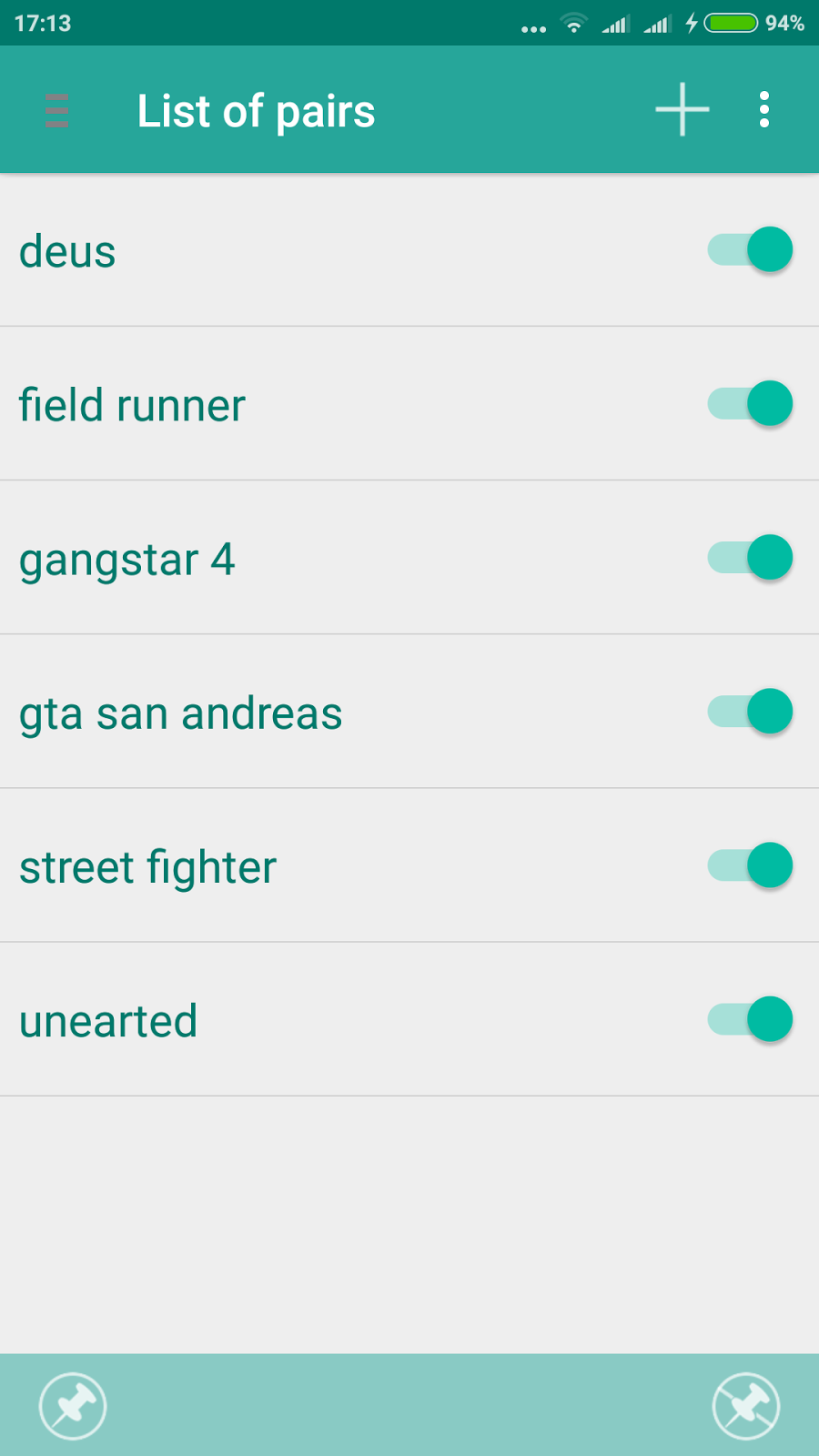Disable the gta san andreas switch
The width and height of the screenshot is (819, 1456).
click(x=748, y=712)
